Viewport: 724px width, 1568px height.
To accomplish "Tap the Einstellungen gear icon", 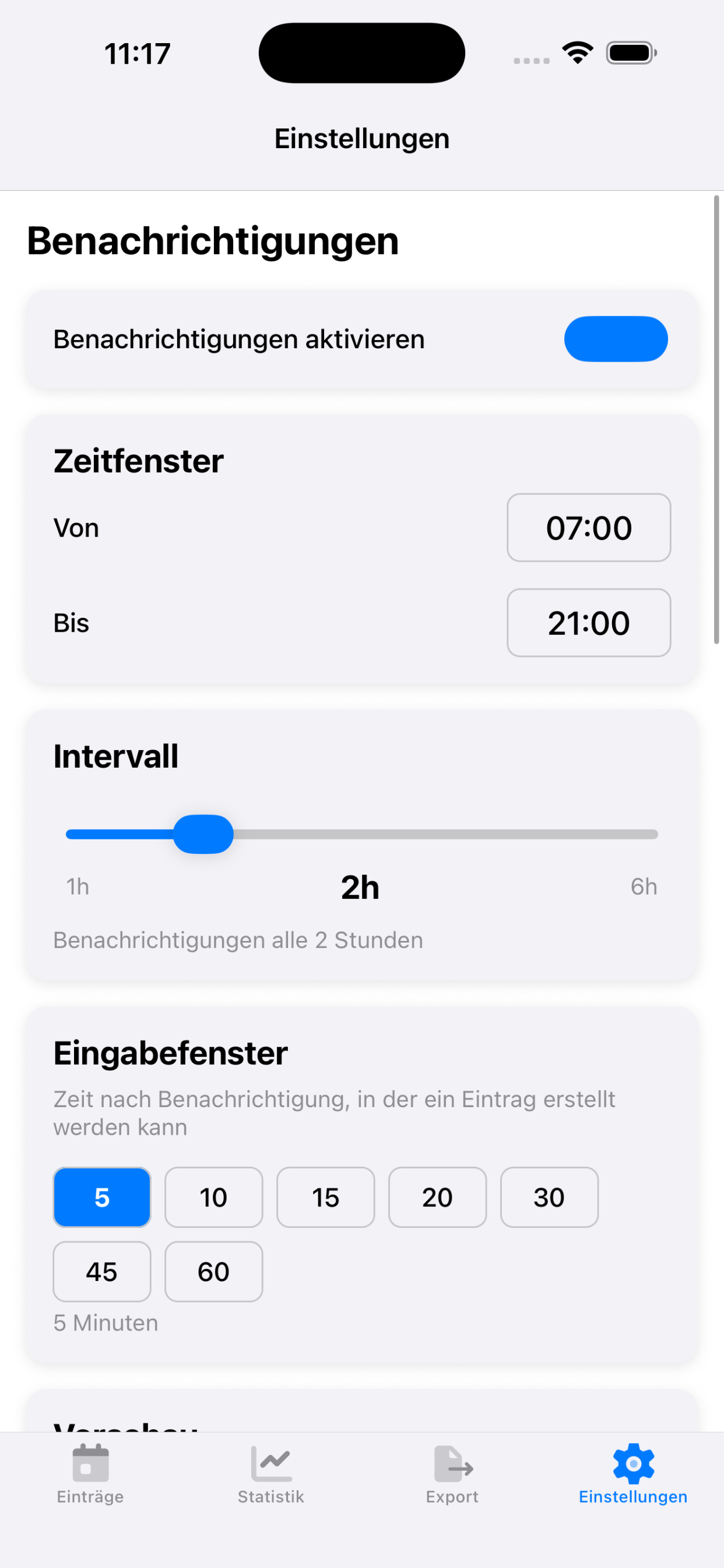I will coord(632,1462).
